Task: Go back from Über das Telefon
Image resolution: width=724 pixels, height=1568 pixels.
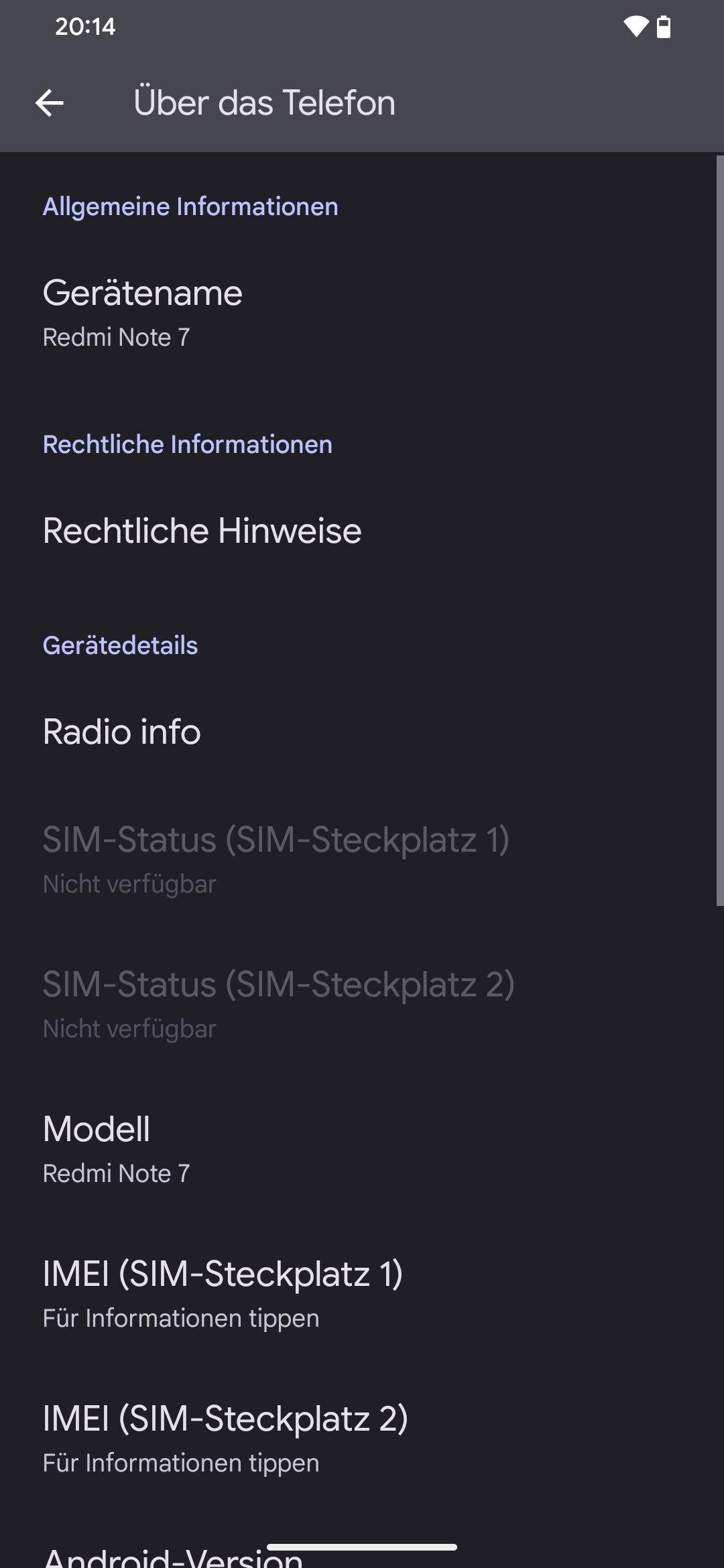Action: point(50,103)
